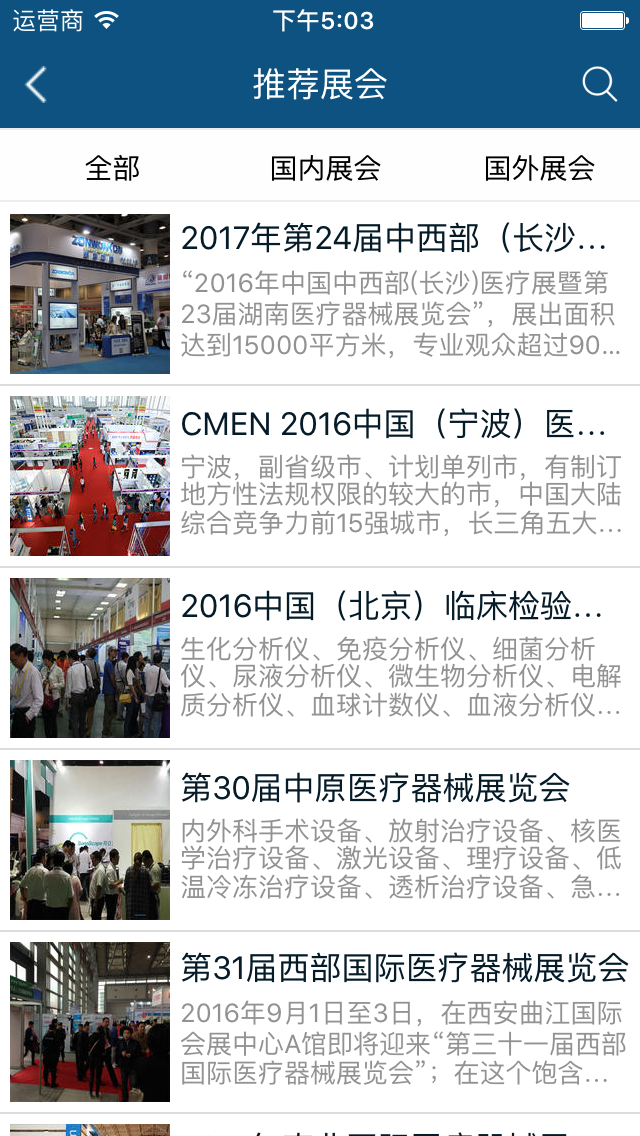The width and height of the screenshot is (640, 1136).
Task: Tap 第30届中原医疗器械展览会 listing
Action: pos(376,788)
